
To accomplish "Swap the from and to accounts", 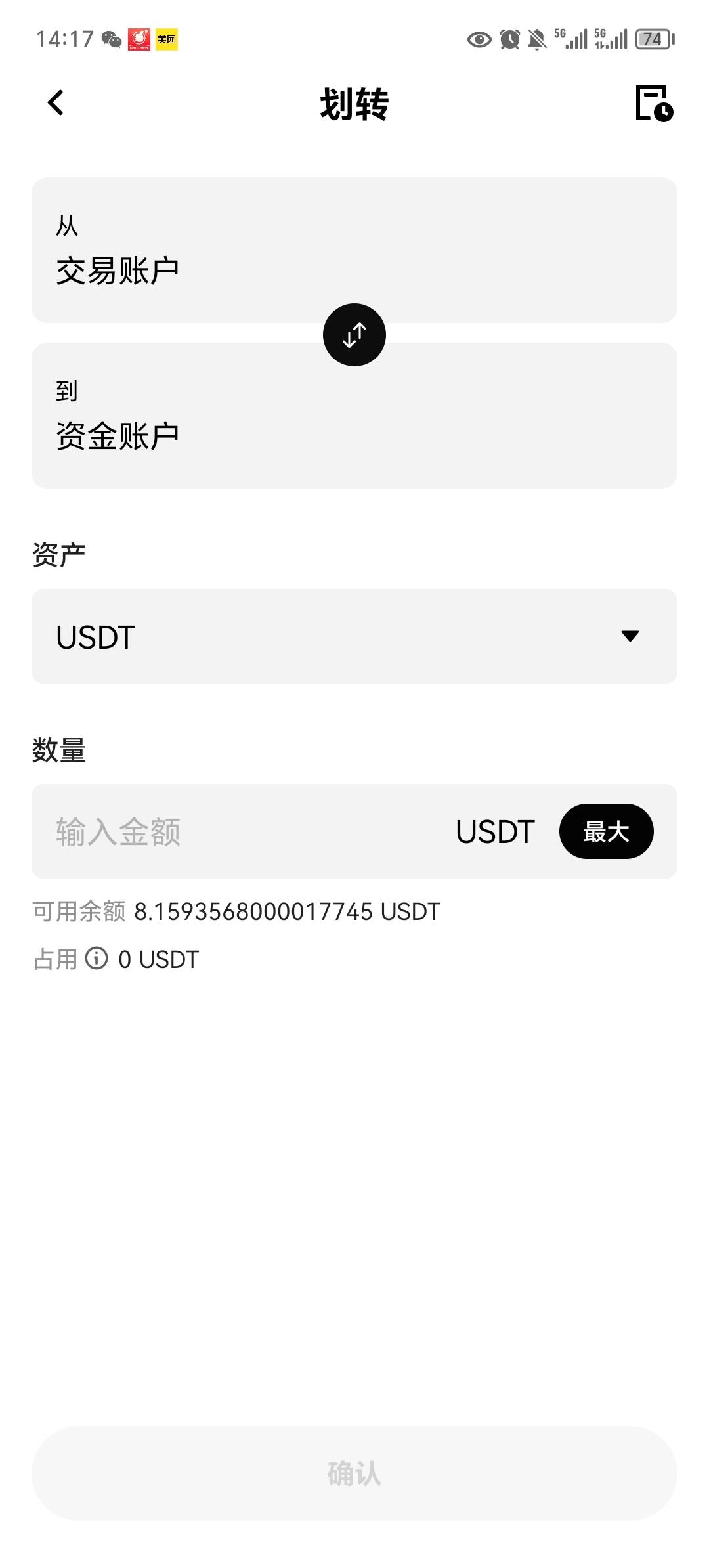I will (x=354, y=335).
